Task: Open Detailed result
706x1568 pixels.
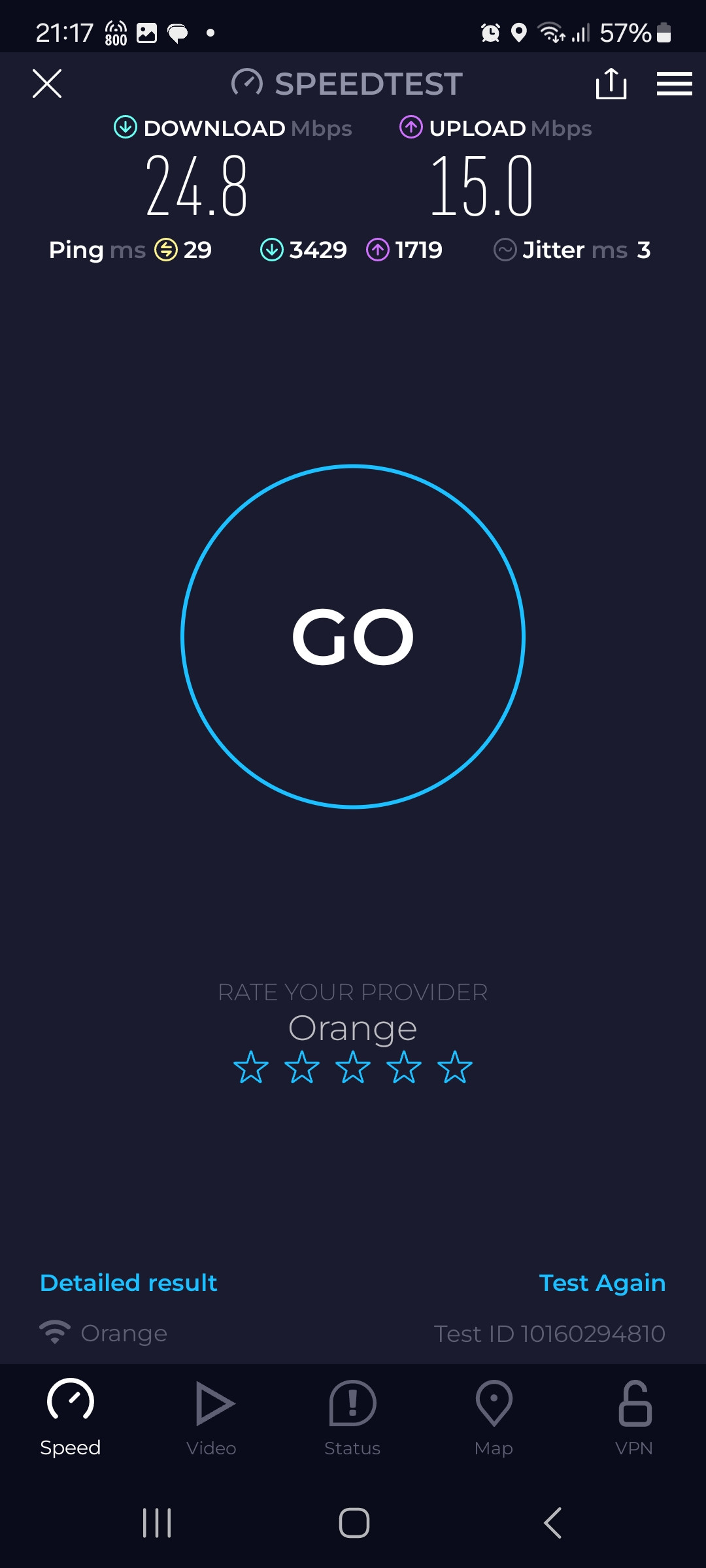Action: point(127,1282)
